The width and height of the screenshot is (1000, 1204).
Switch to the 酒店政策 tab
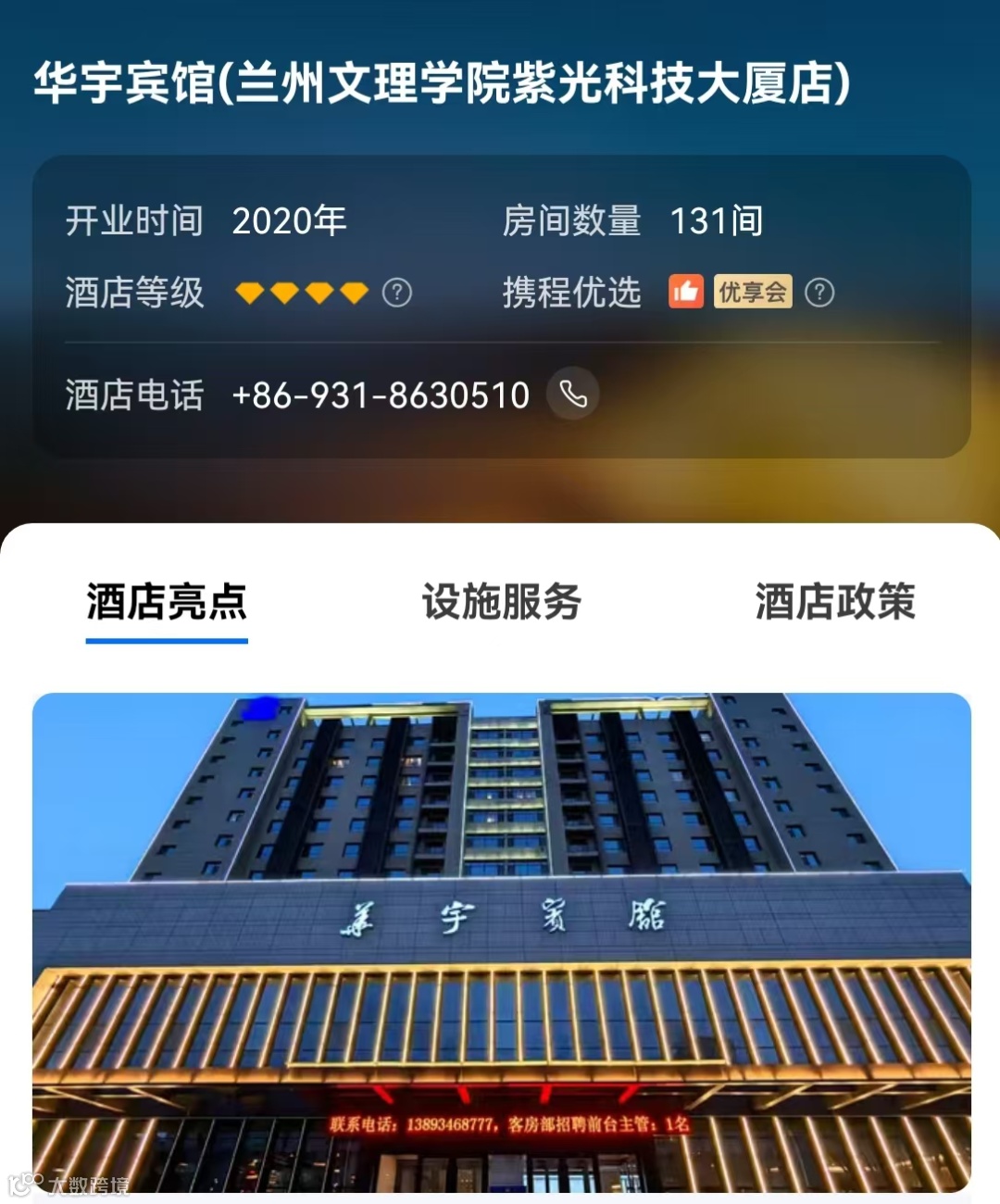[x=834, y=602]
